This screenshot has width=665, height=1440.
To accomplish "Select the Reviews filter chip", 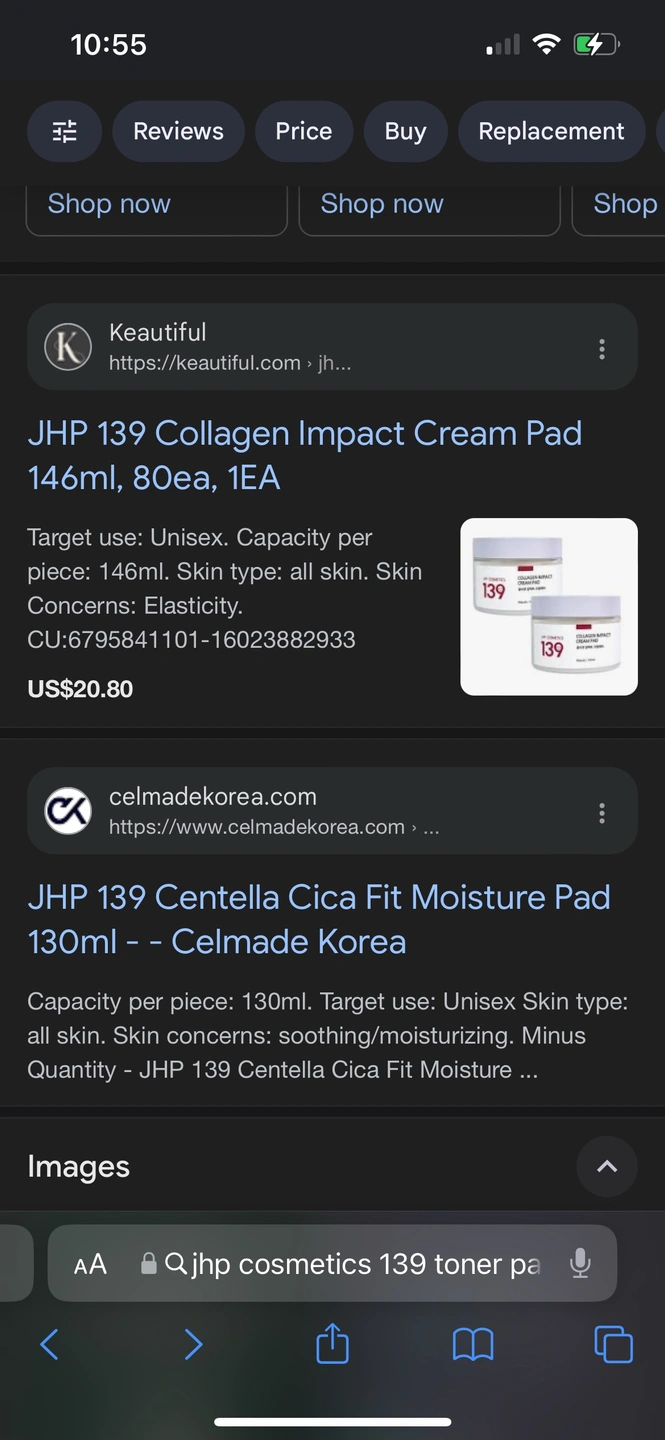I will 178,131.
